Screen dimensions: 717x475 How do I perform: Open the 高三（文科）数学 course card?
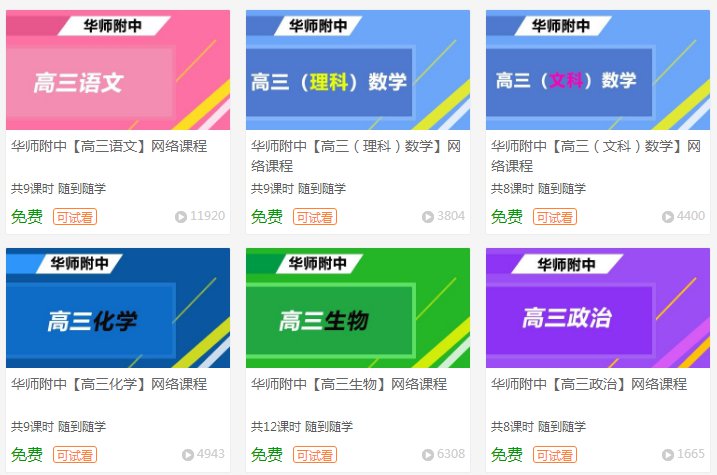point(598,71)
